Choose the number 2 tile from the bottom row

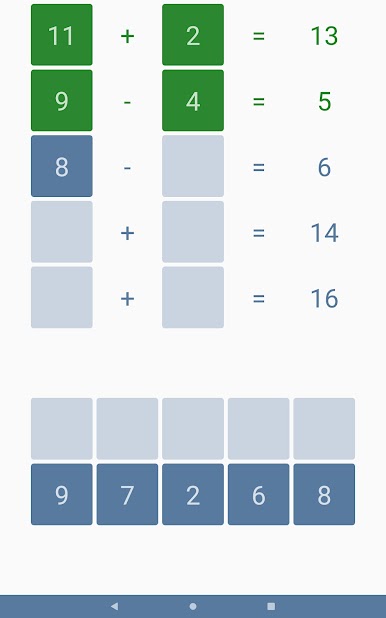193,494
